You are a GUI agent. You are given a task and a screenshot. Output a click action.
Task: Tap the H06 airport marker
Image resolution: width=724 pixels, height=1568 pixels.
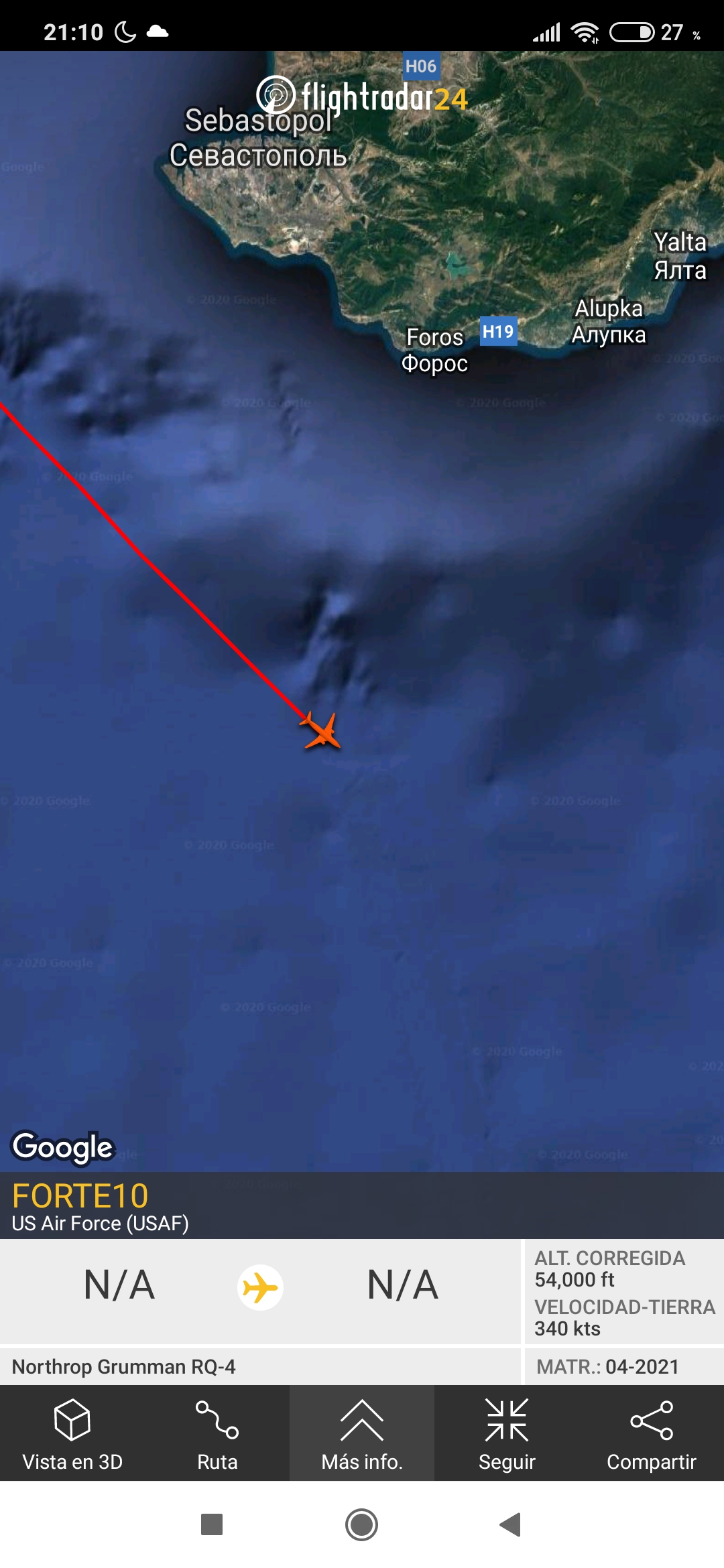(x=421, y=66)
